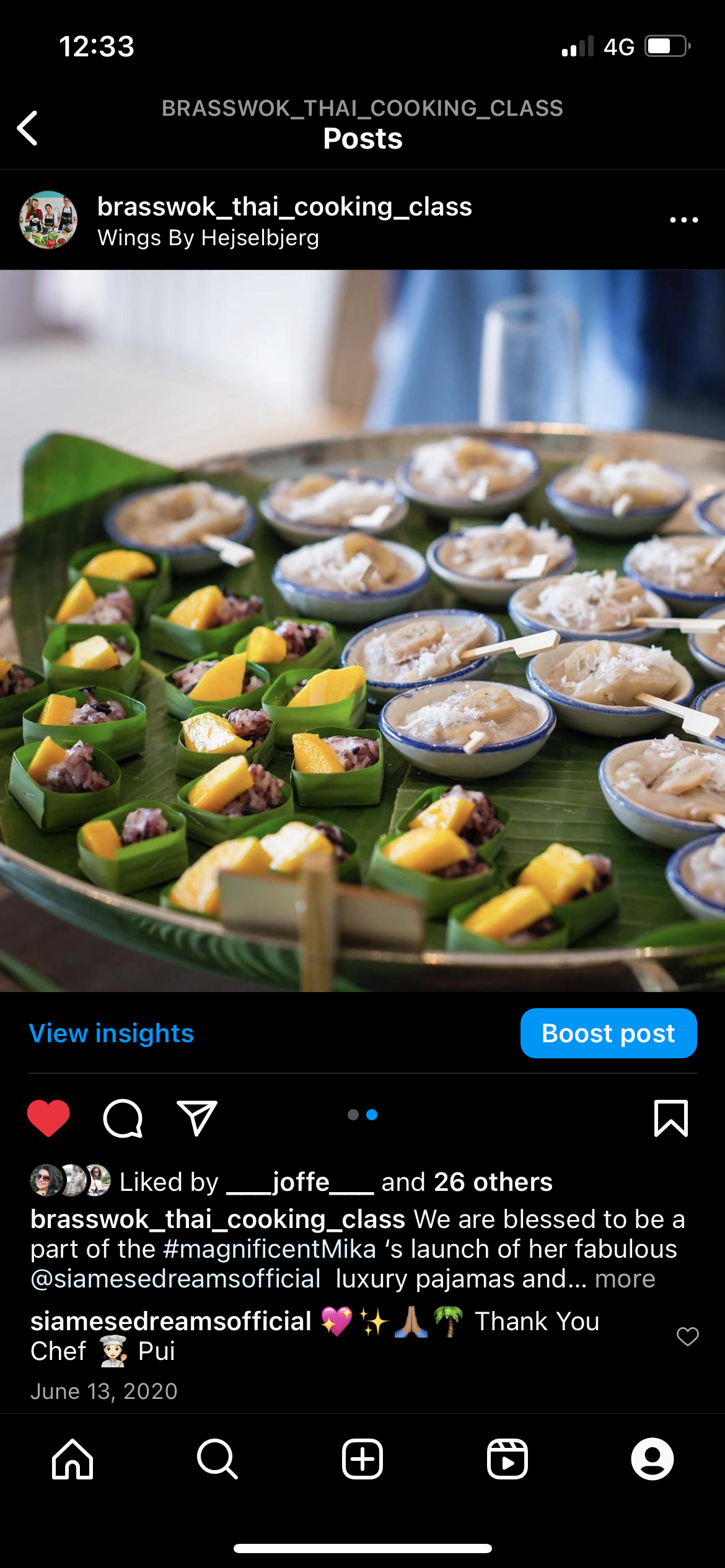725x1568 pixels.
Task: Save the post with the bookmark icon
Action: 671,1118
